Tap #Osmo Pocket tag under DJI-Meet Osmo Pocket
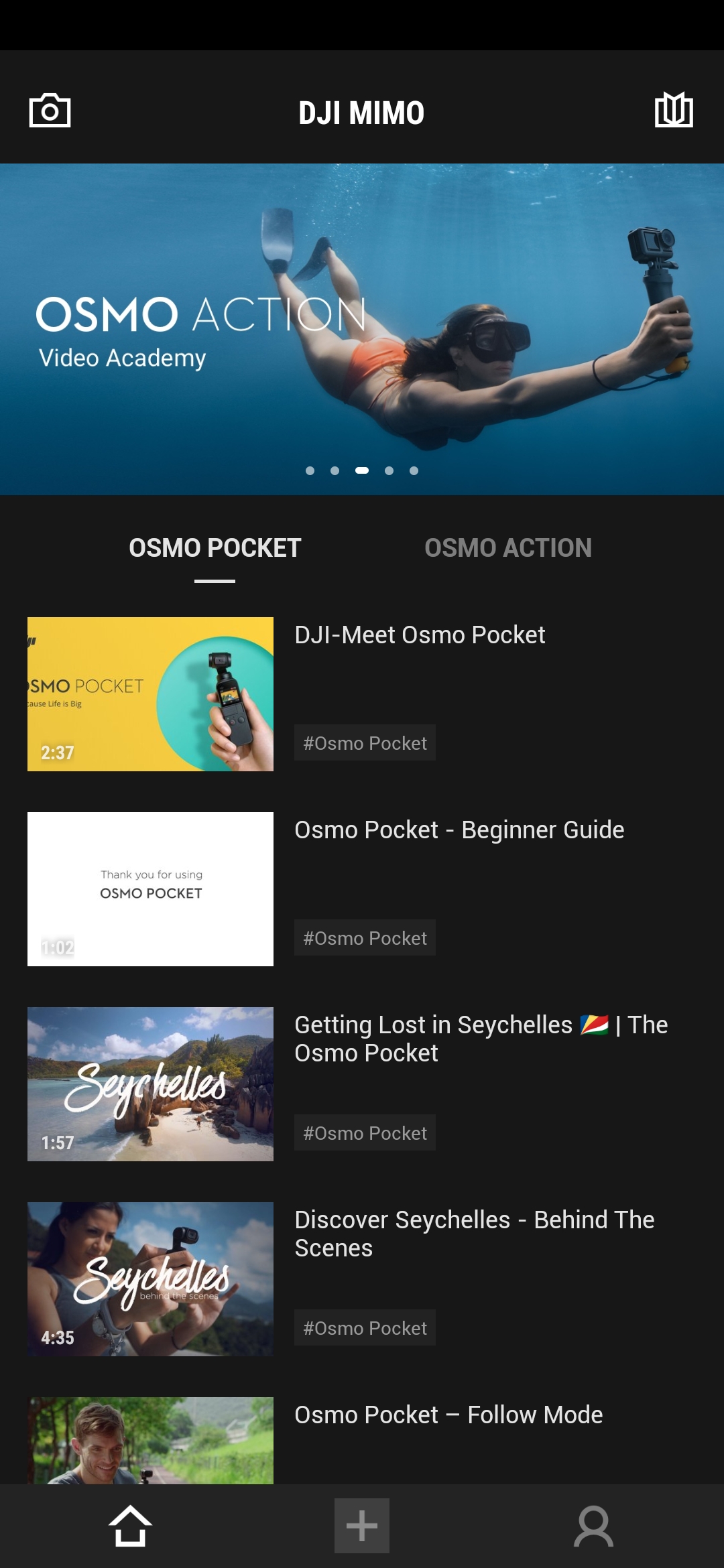The width and height of the screenshot is (724, 1568). pos(365,742)
